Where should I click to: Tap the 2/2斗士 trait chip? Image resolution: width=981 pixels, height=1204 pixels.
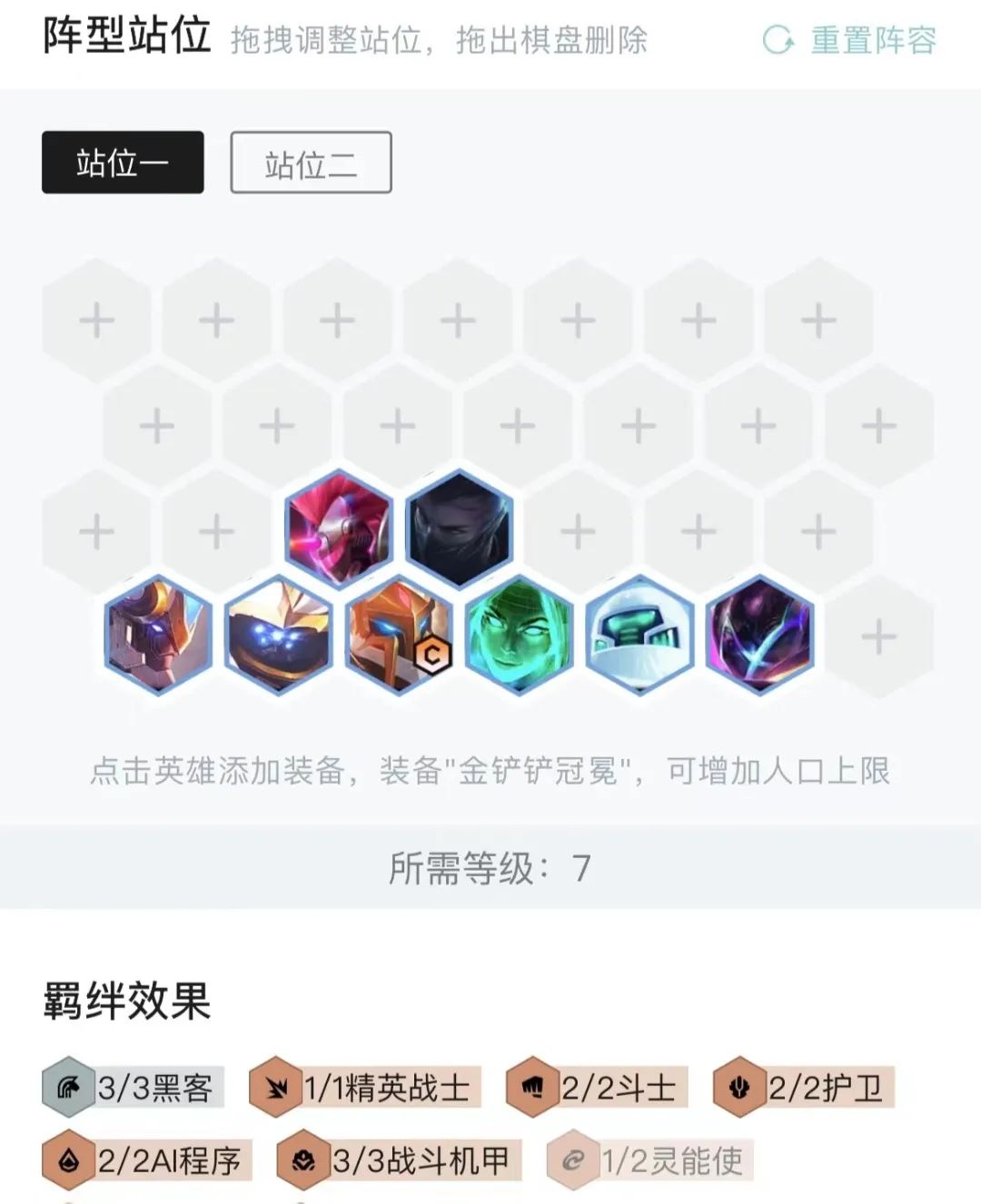coord(598,1087)
